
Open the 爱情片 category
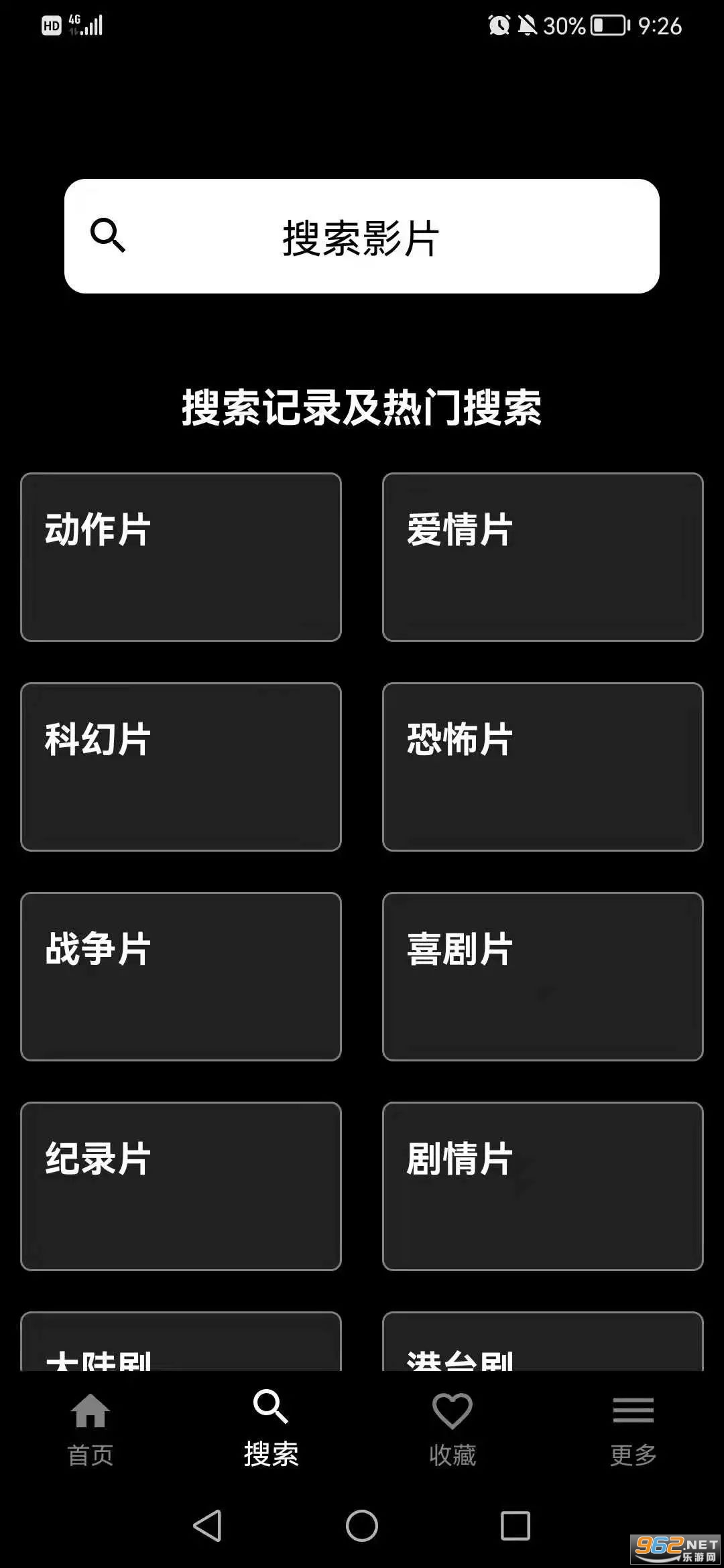543,557
